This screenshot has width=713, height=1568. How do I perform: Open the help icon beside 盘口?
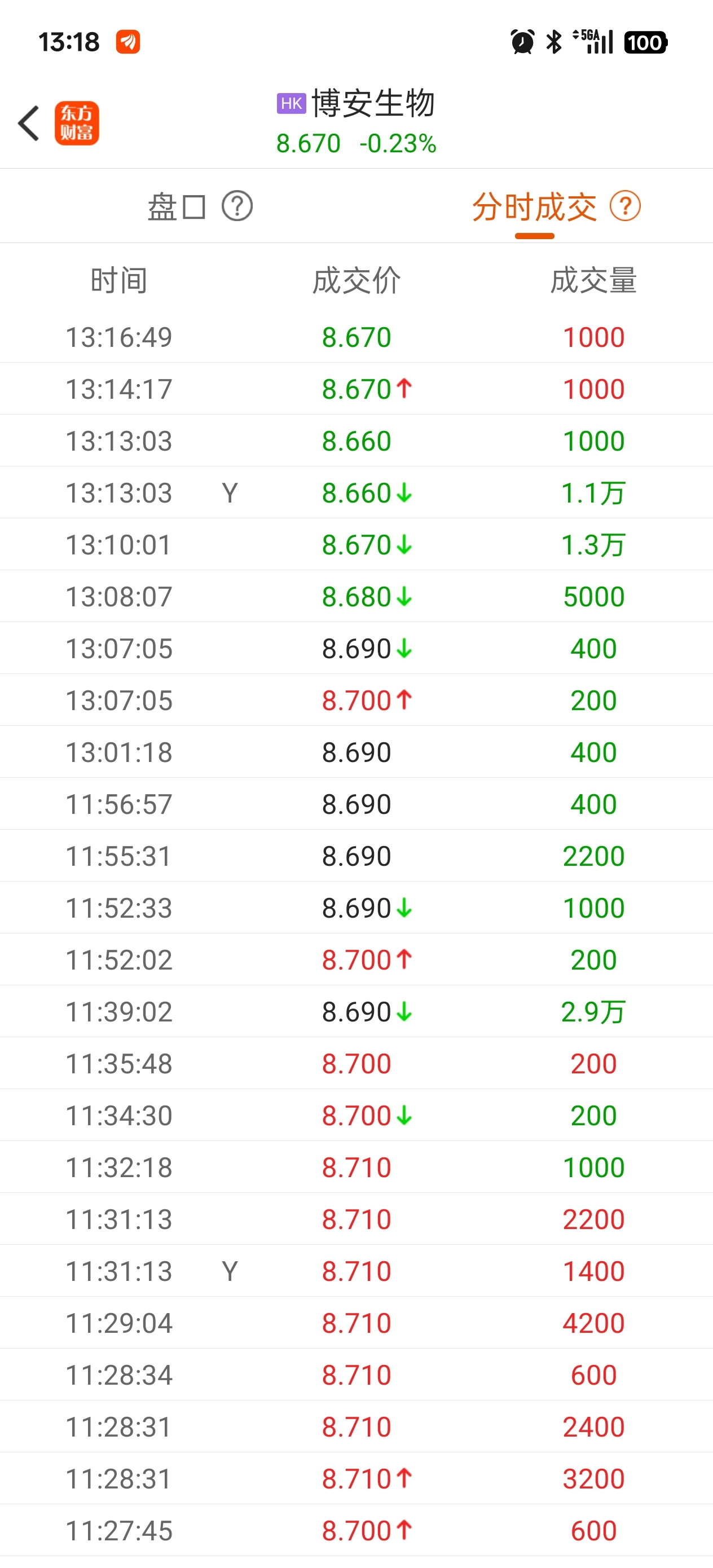click(237, 206)
